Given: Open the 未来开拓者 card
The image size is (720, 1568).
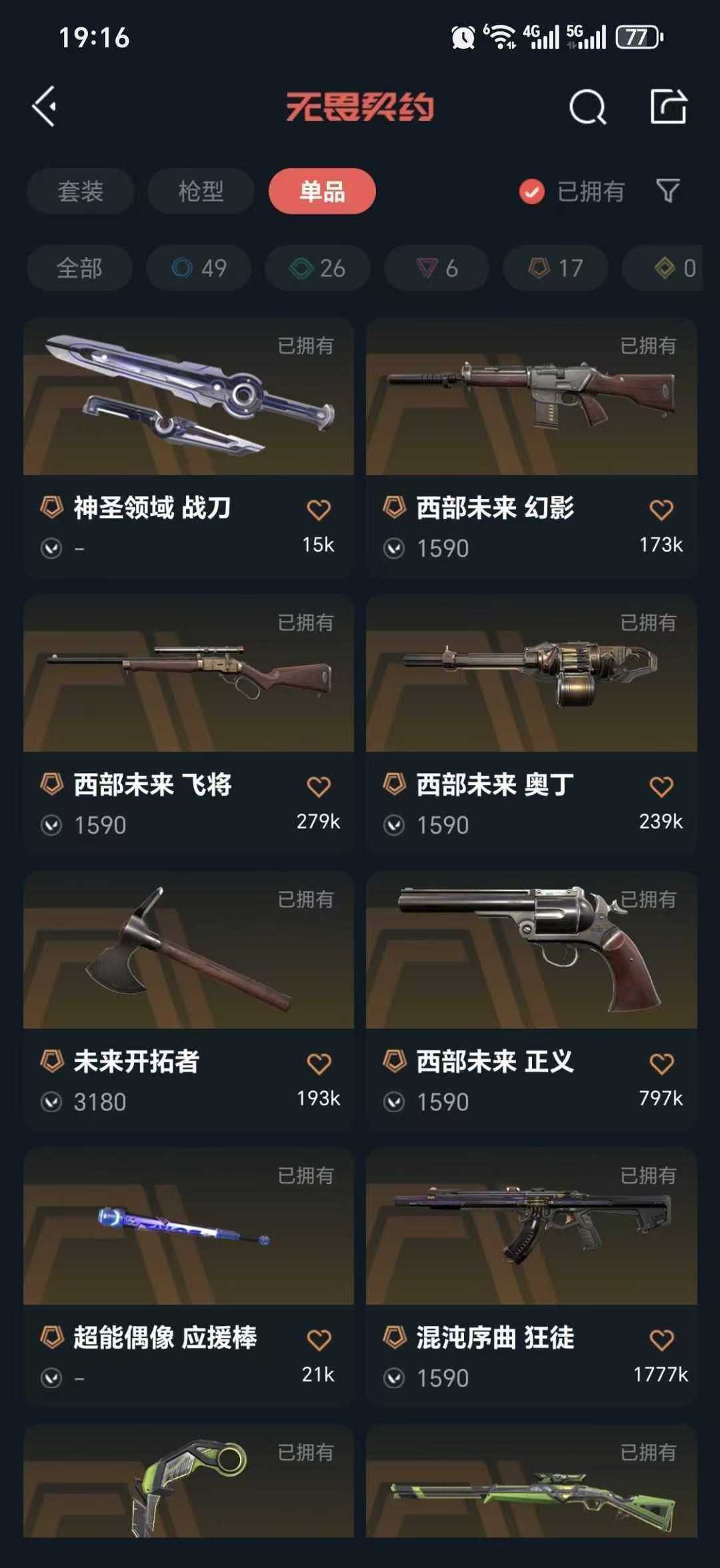Looking at the screenshot, I should click(x=189, y=1002).
